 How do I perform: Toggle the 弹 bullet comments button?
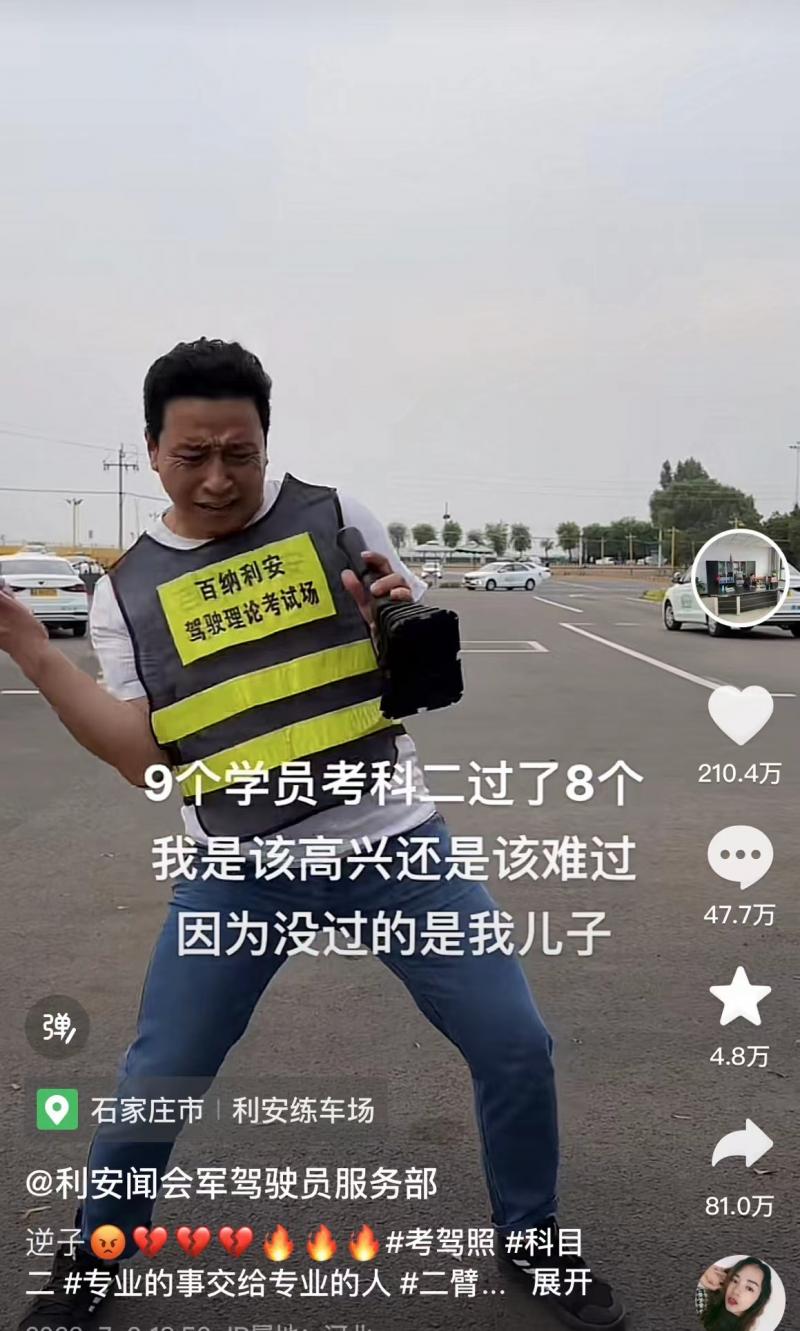coord(57,1027)
